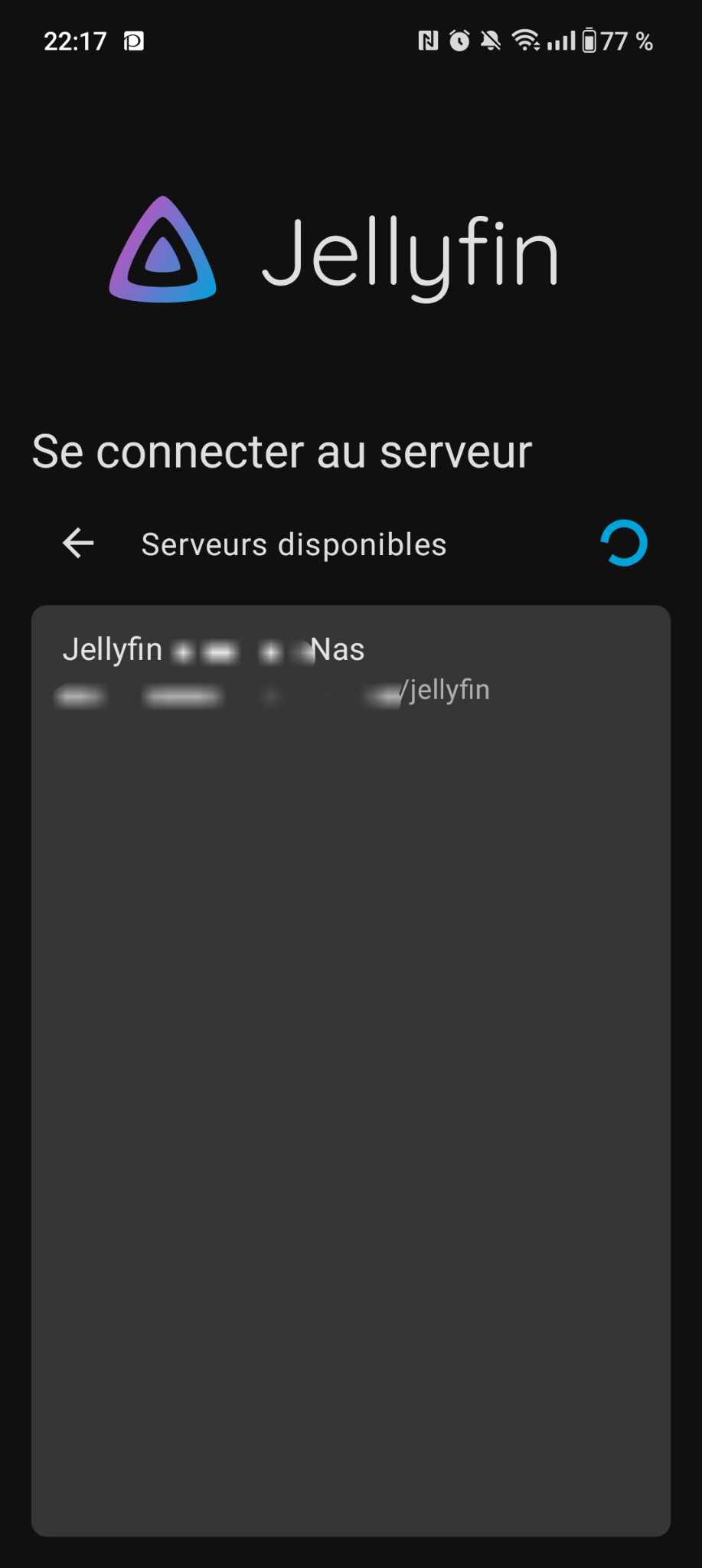
Task: Go back from Serveurs disponibles
Action: [78, 544]
